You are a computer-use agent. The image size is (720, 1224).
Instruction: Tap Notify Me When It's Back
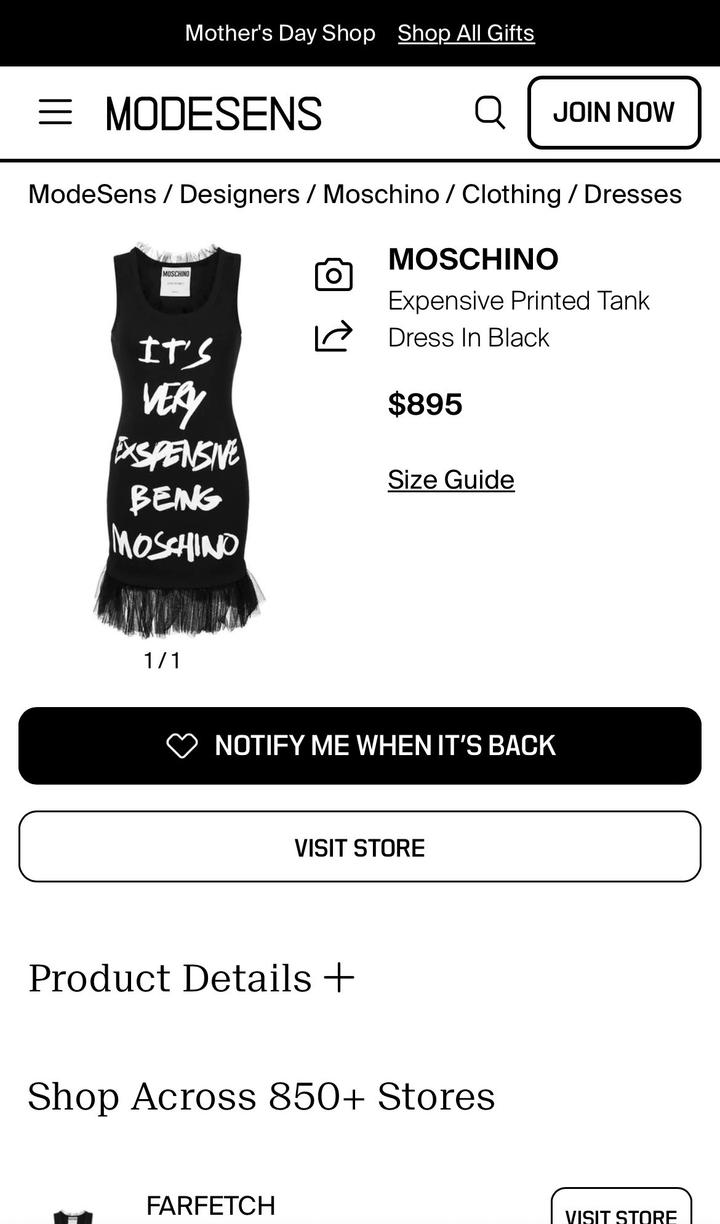[x=360, y=746]
